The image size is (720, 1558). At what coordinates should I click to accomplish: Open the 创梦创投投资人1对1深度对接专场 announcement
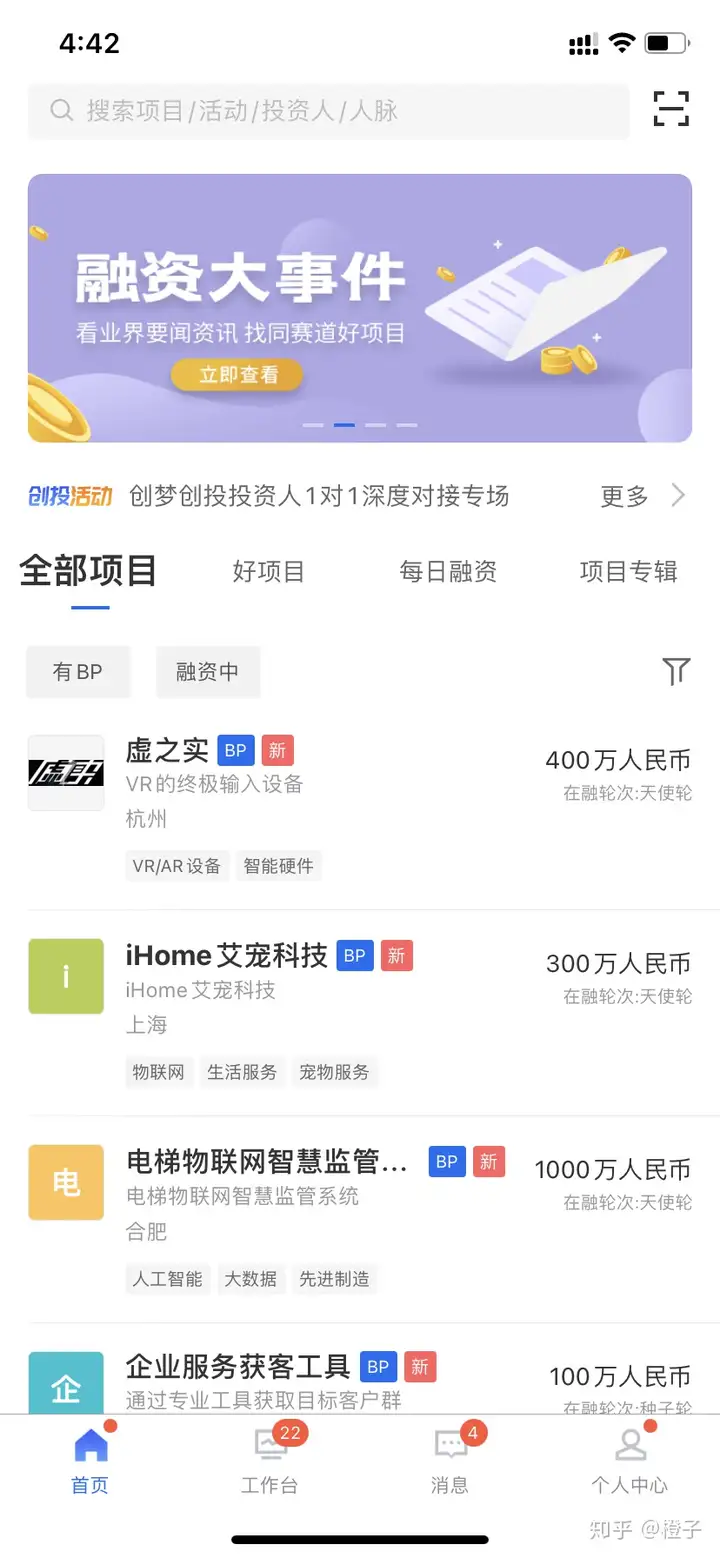pos(319,496)
